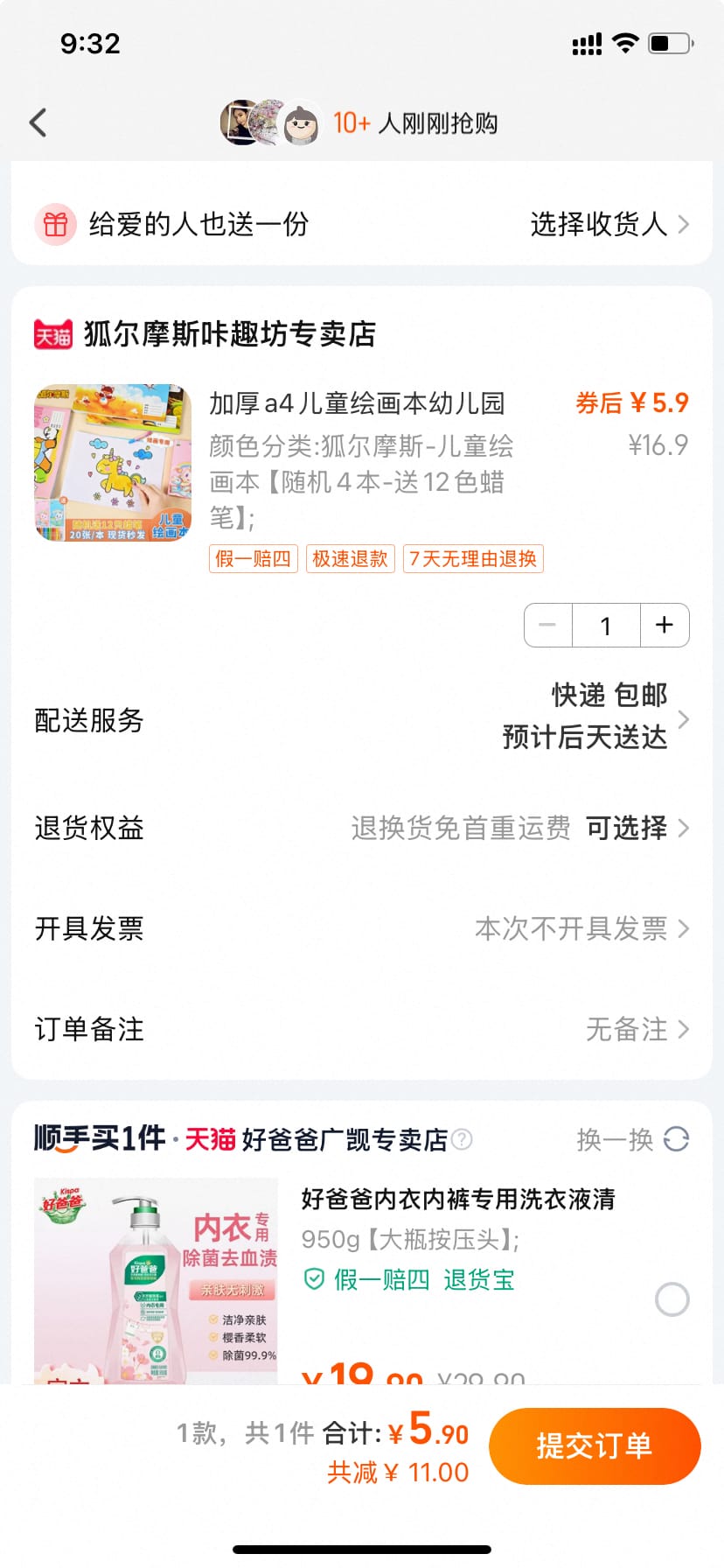Tap the help icon next to 好爸爸广觐专卖店

point(462,1139)
